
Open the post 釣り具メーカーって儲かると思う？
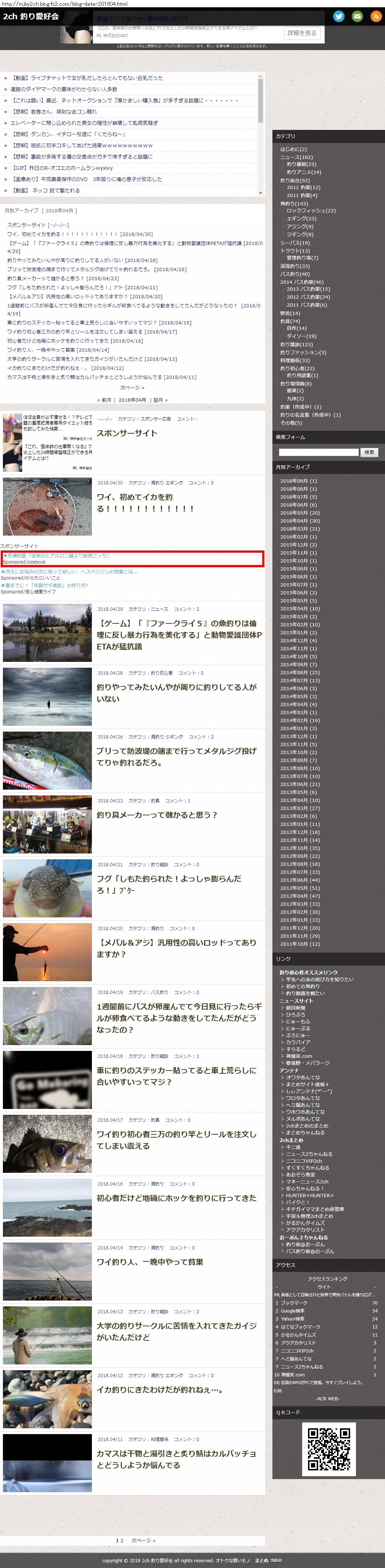coord(157,815)
